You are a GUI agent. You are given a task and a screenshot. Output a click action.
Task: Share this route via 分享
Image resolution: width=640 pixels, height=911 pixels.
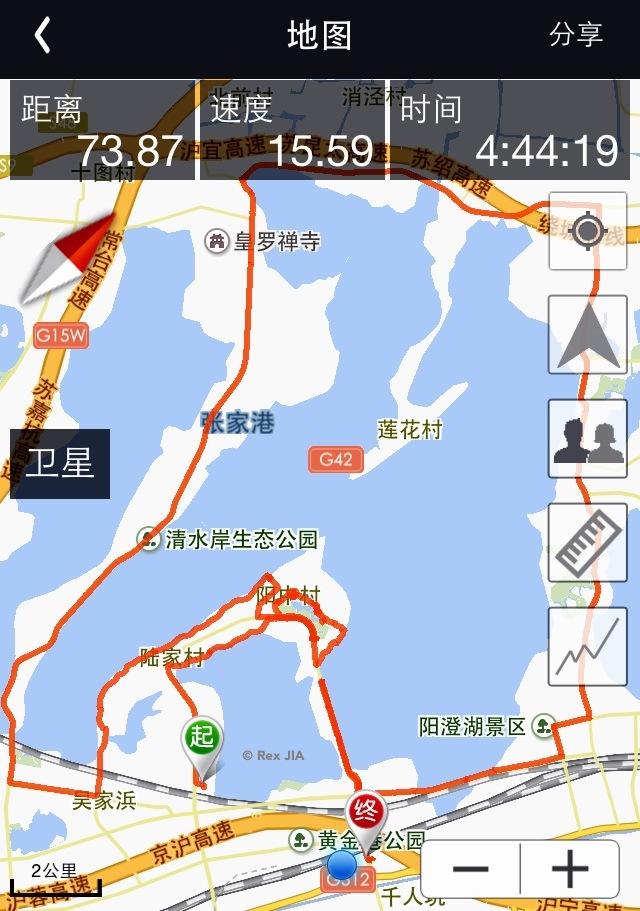coord(576,35)
